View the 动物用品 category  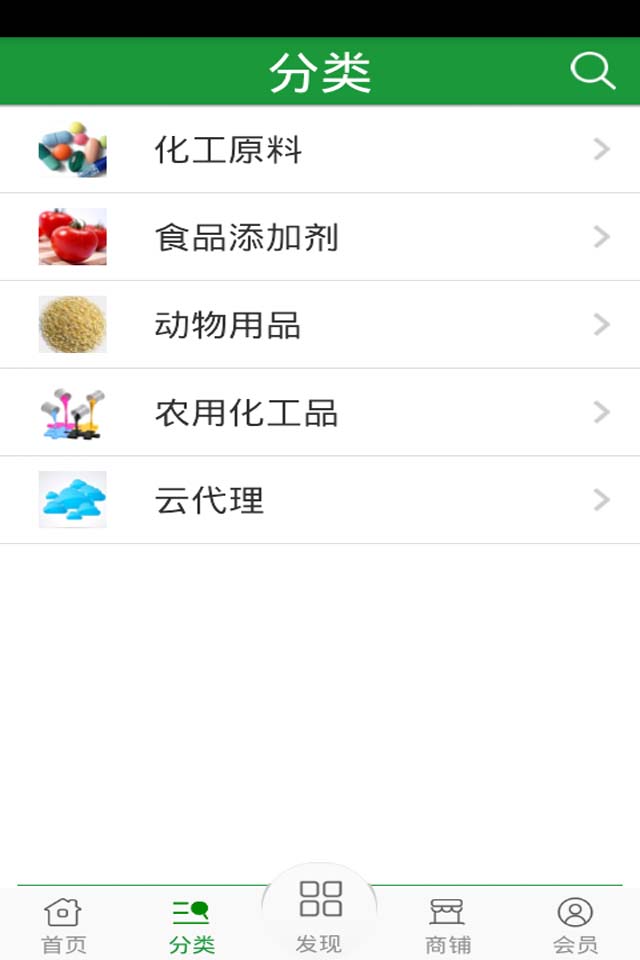click(x=320, y=325)
